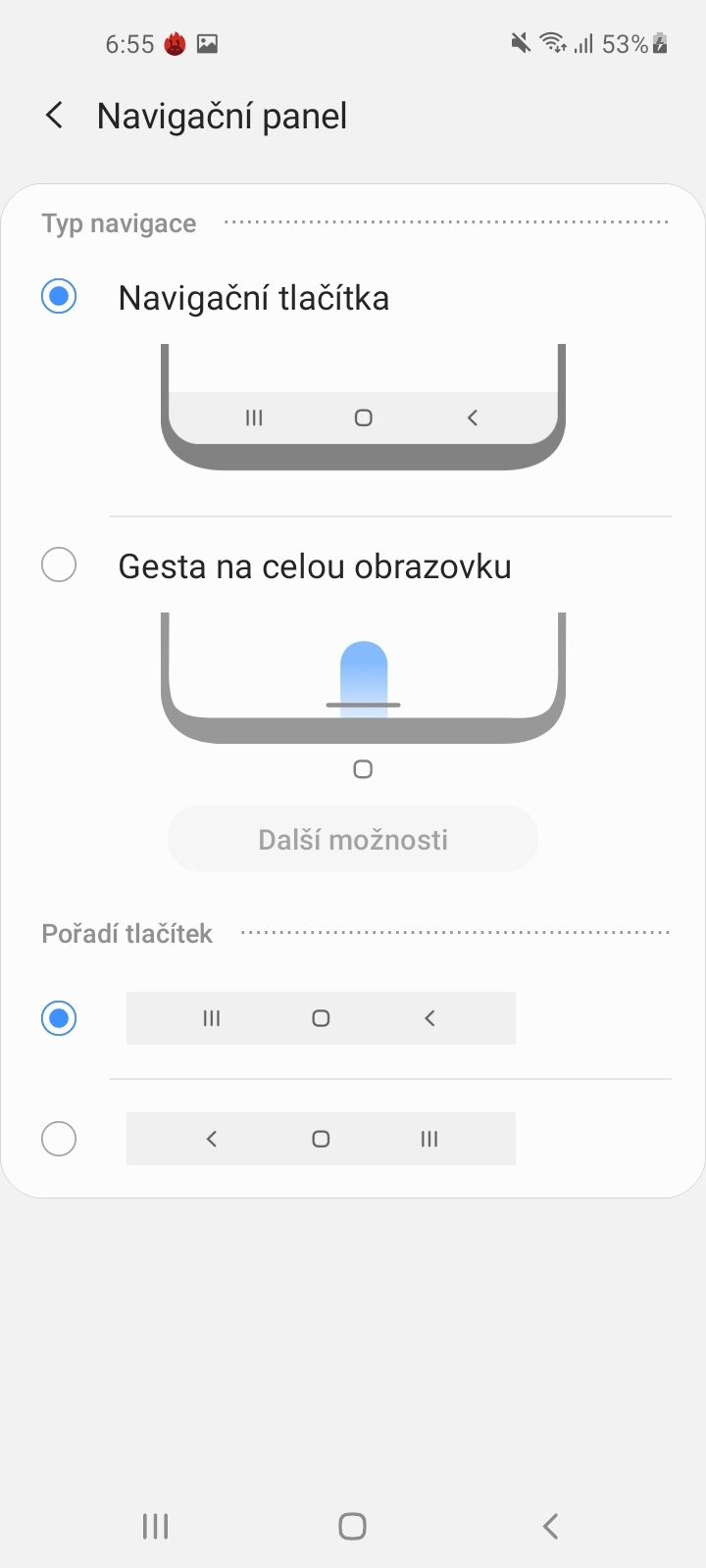This screenshot has width=706, height=1568.
Task: Tap the Recents button in the navigation bar
Action: coord(155,1525)
